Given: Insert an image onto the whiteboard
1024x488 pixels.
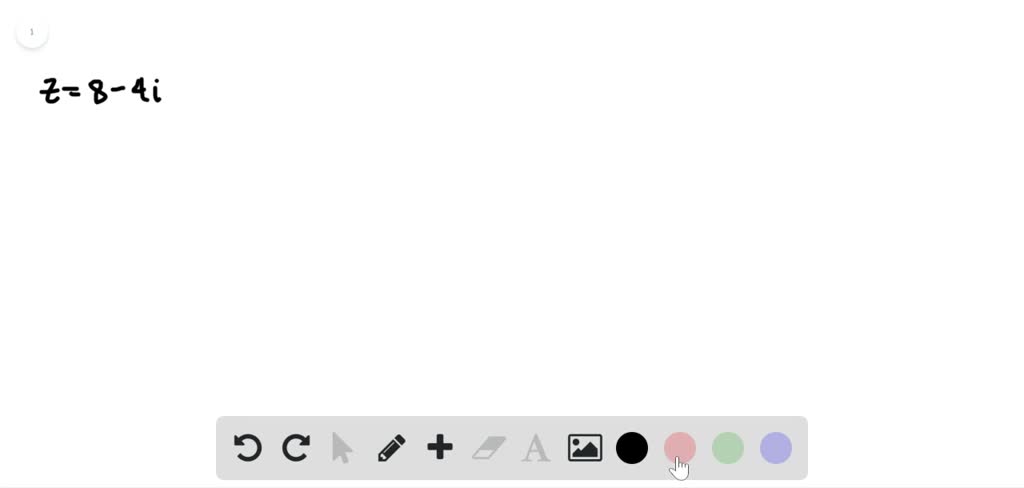Looking at the screenshot, I should [x=585, y=447].
